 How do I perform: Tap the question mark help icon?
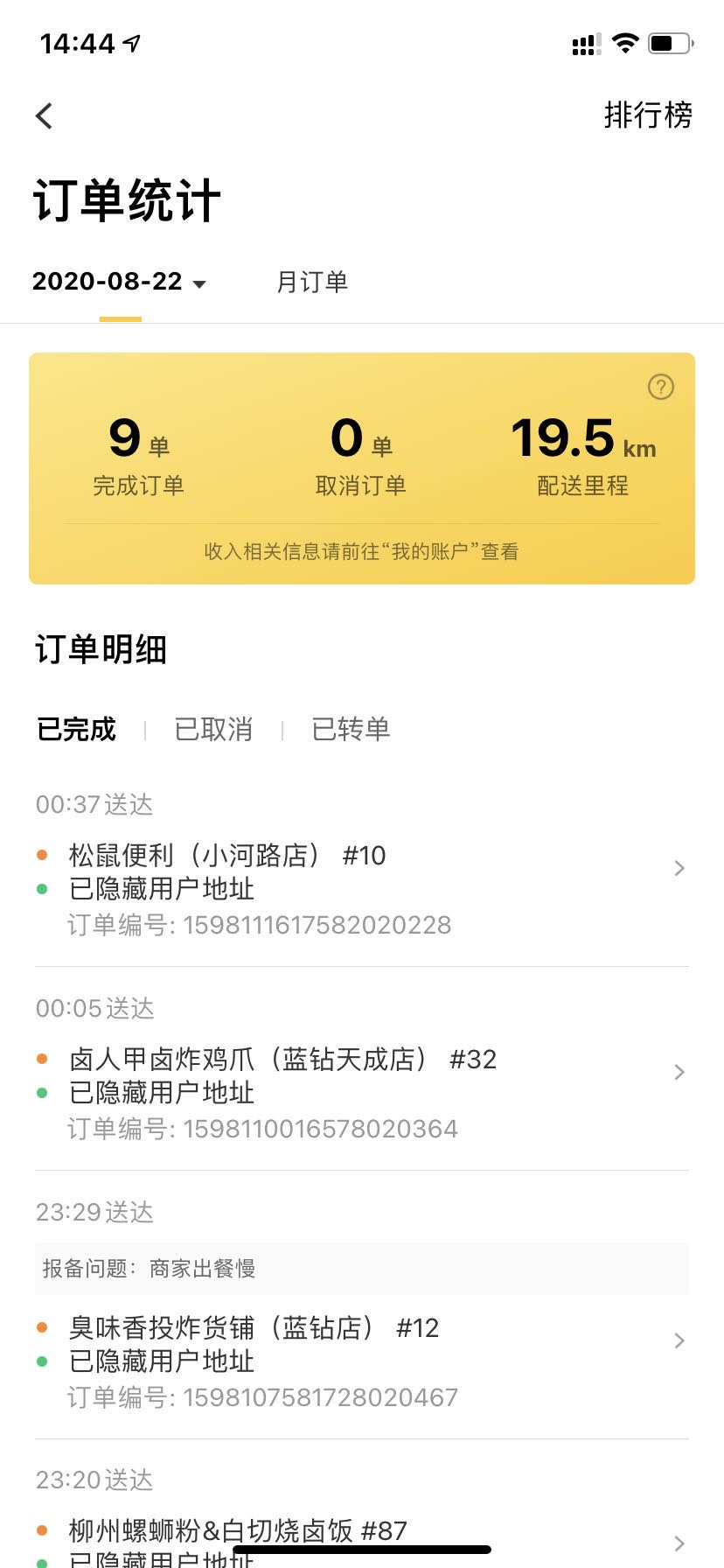pyautogui.click(x=661, y=387)
